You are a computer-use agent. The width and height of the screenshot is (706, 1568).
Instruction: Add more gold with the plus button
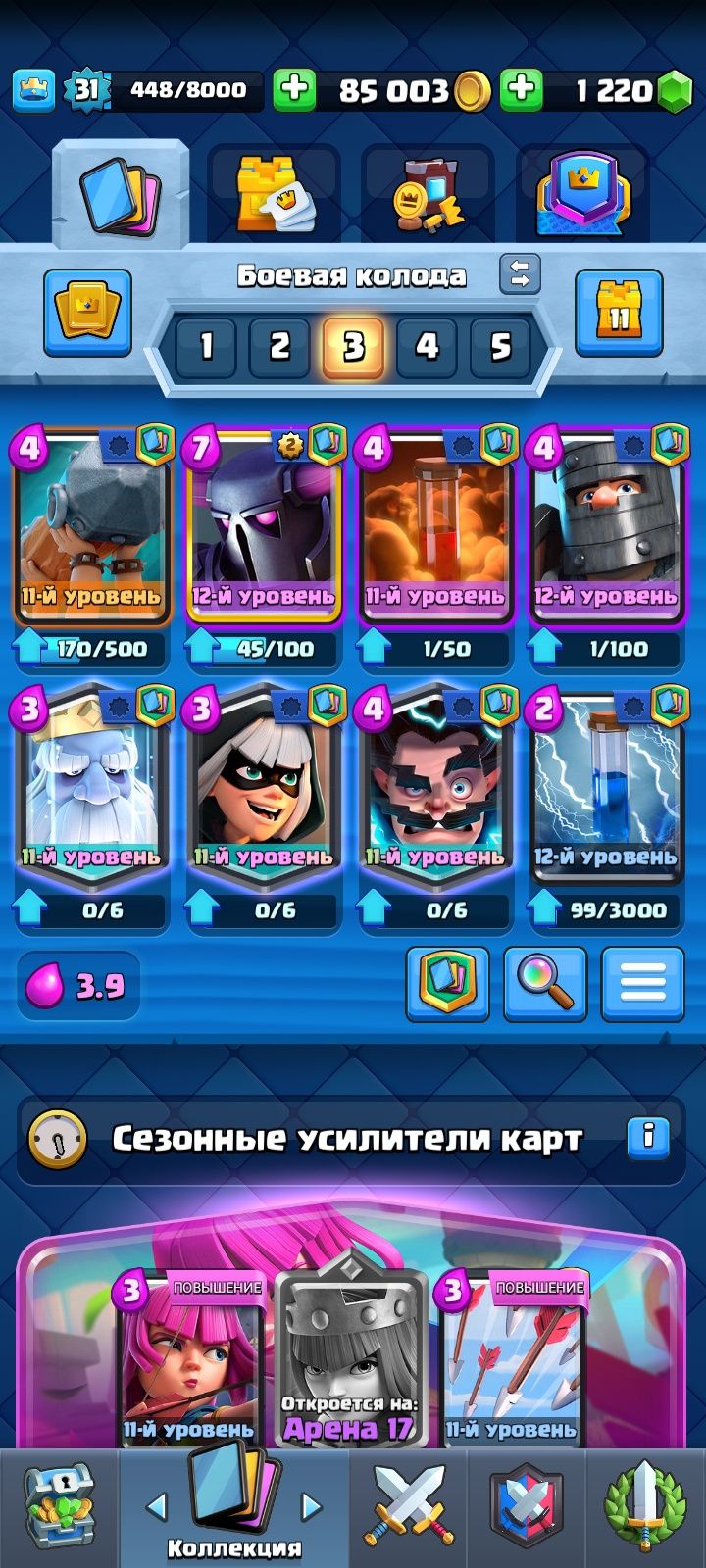click(x=294, y=90)
